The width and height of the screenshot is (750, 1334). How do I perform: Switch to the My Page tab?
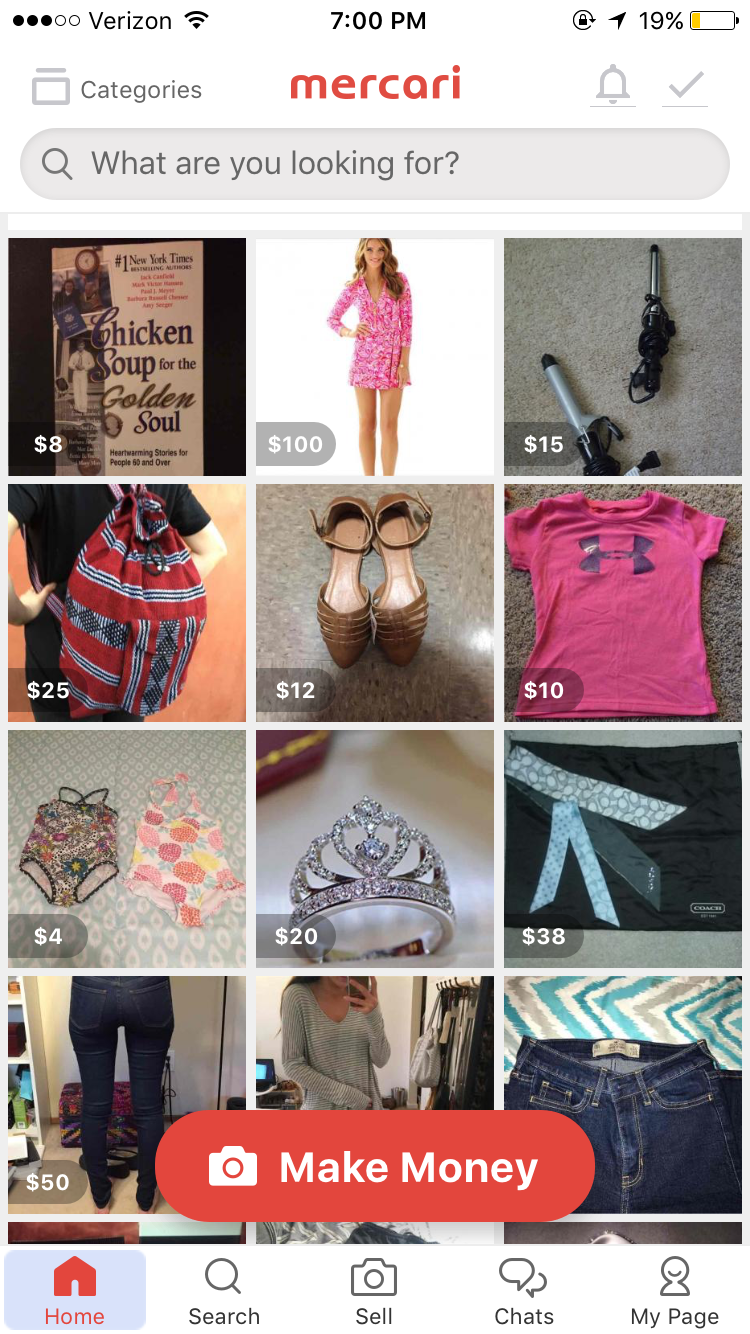(674, 1291)
